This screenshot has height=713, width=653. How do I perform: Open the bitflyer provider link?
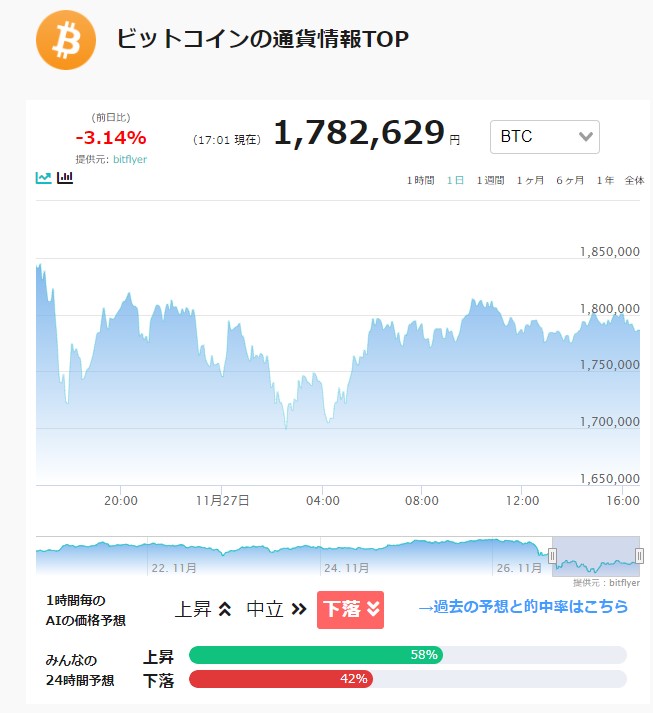[130, 159]
